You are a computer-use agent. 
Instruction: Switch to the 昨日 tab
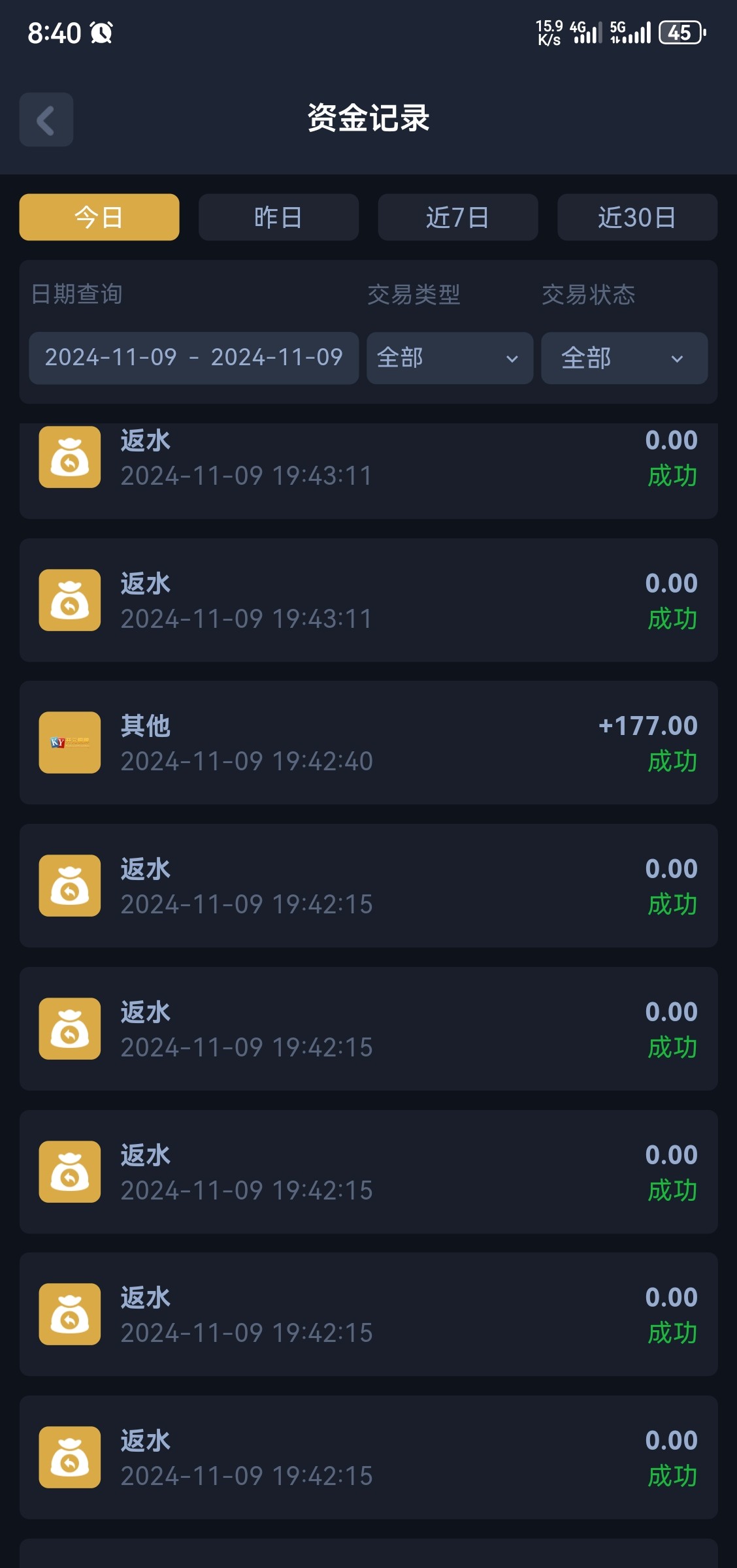[278, 217]
